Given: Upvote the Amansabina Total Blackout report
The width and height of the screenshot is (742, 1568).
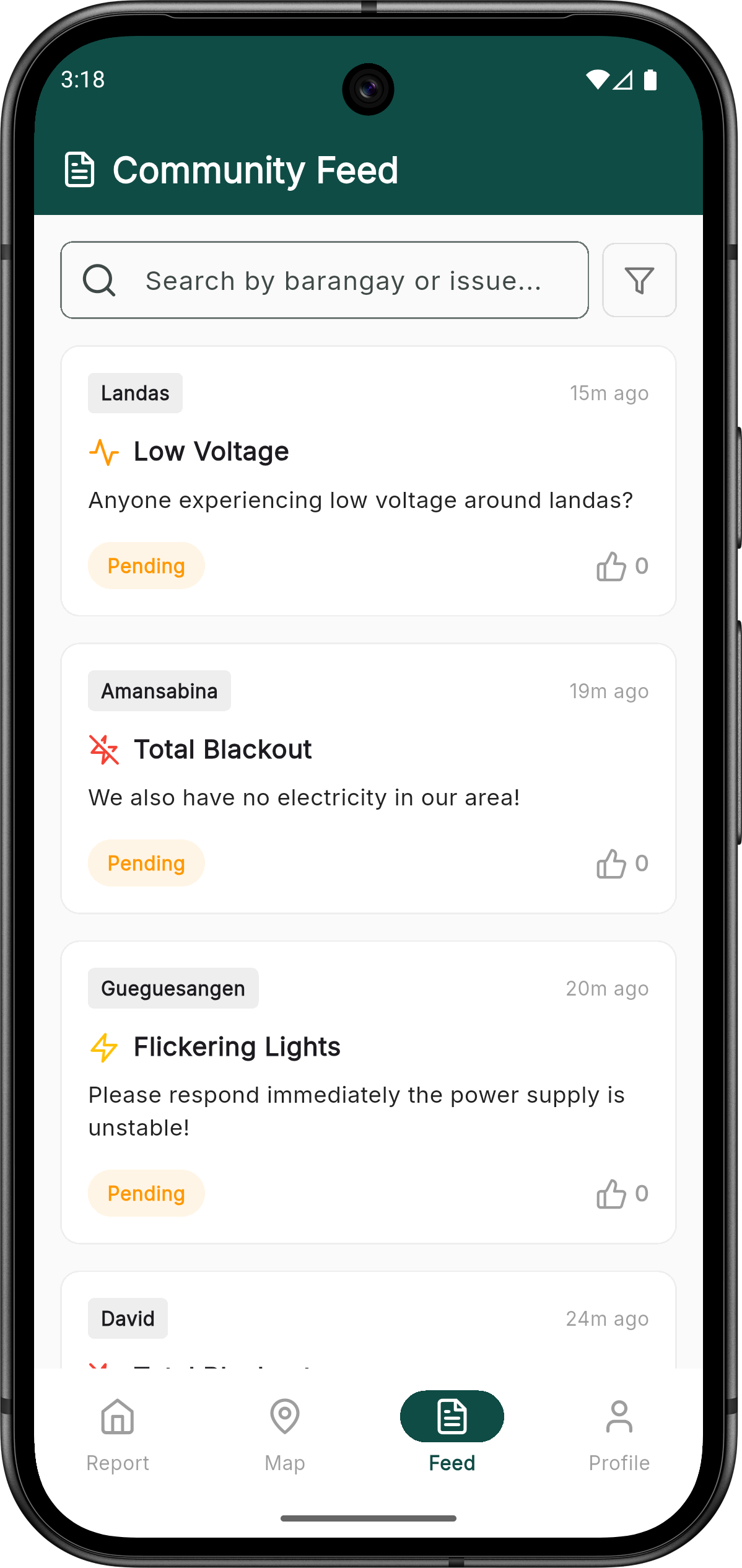Looking at the screenshot, I should (x=611, y=864).
